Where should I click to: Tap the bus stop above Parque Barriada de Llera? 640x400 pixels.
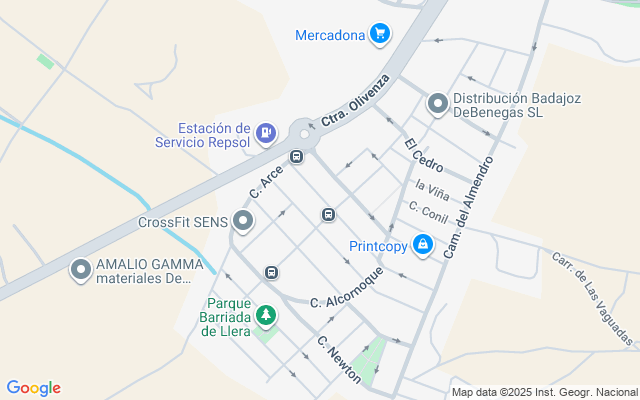click(271, 272)
